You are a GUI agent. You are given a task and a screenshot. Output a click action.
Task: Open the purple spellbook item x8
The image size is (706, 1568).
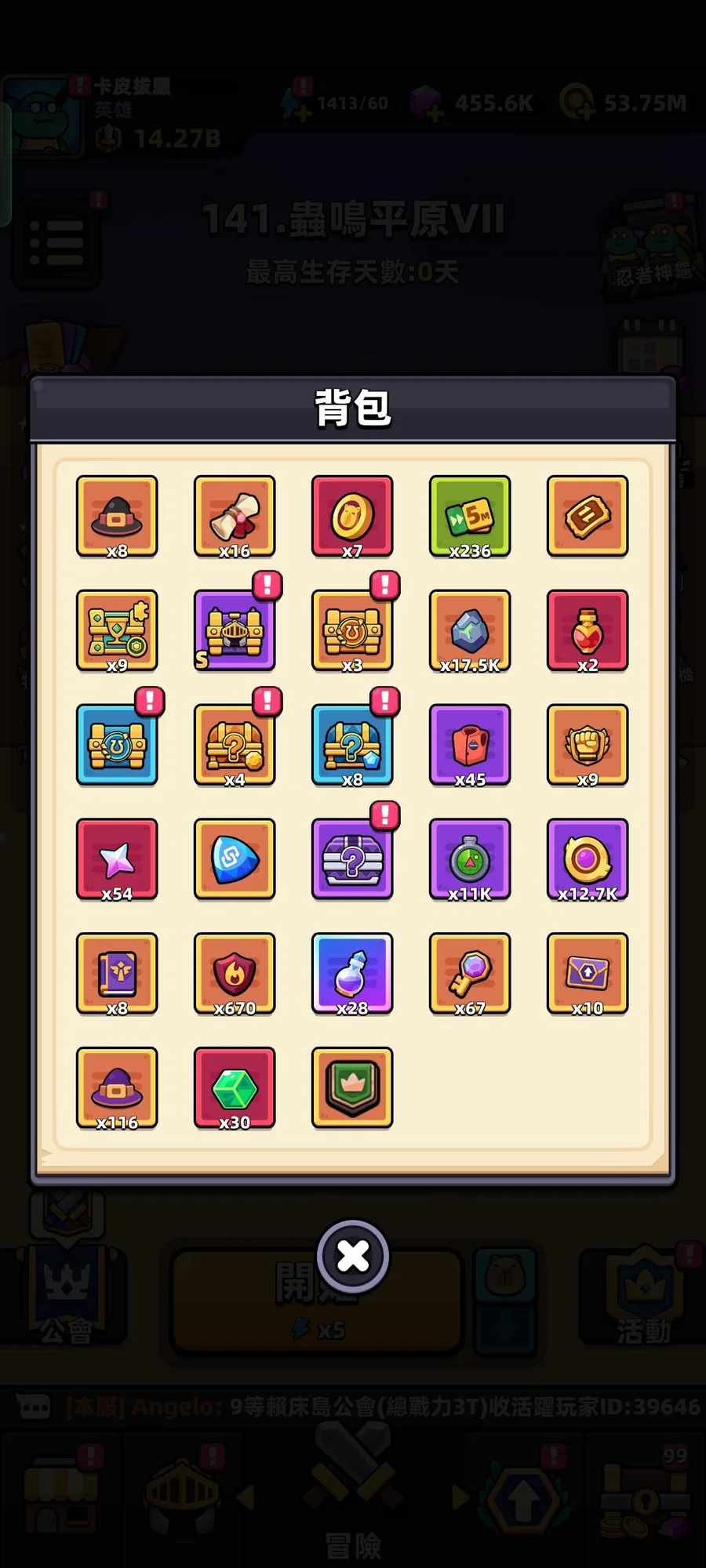pos(117,974)
